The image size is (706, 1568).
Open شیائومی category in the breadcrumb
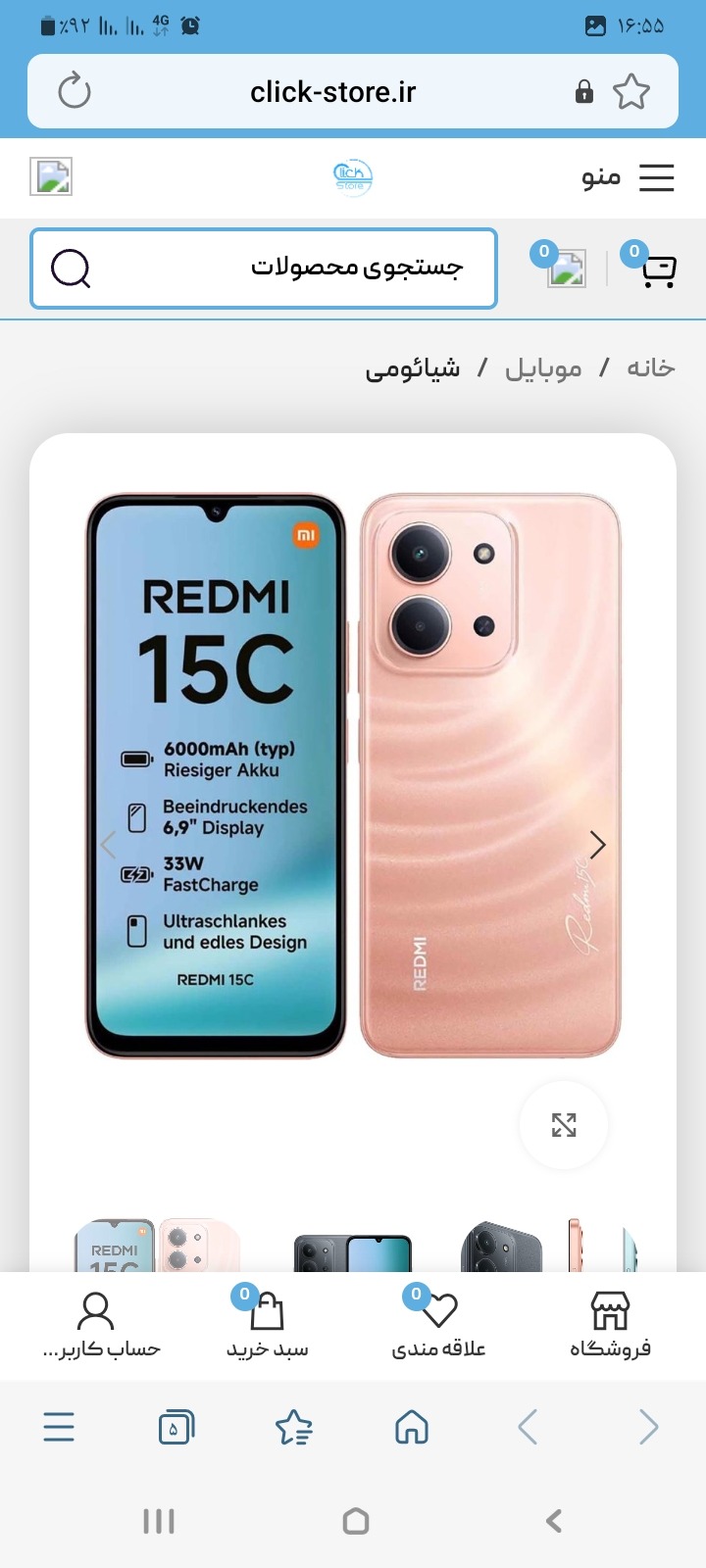click(413, 367)
